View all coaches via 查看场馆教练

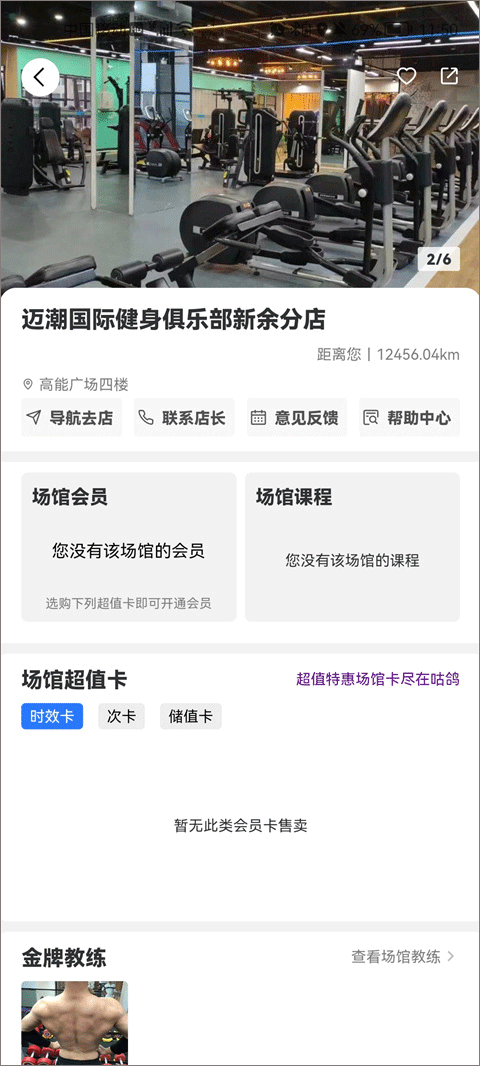[x=403, y=957]
